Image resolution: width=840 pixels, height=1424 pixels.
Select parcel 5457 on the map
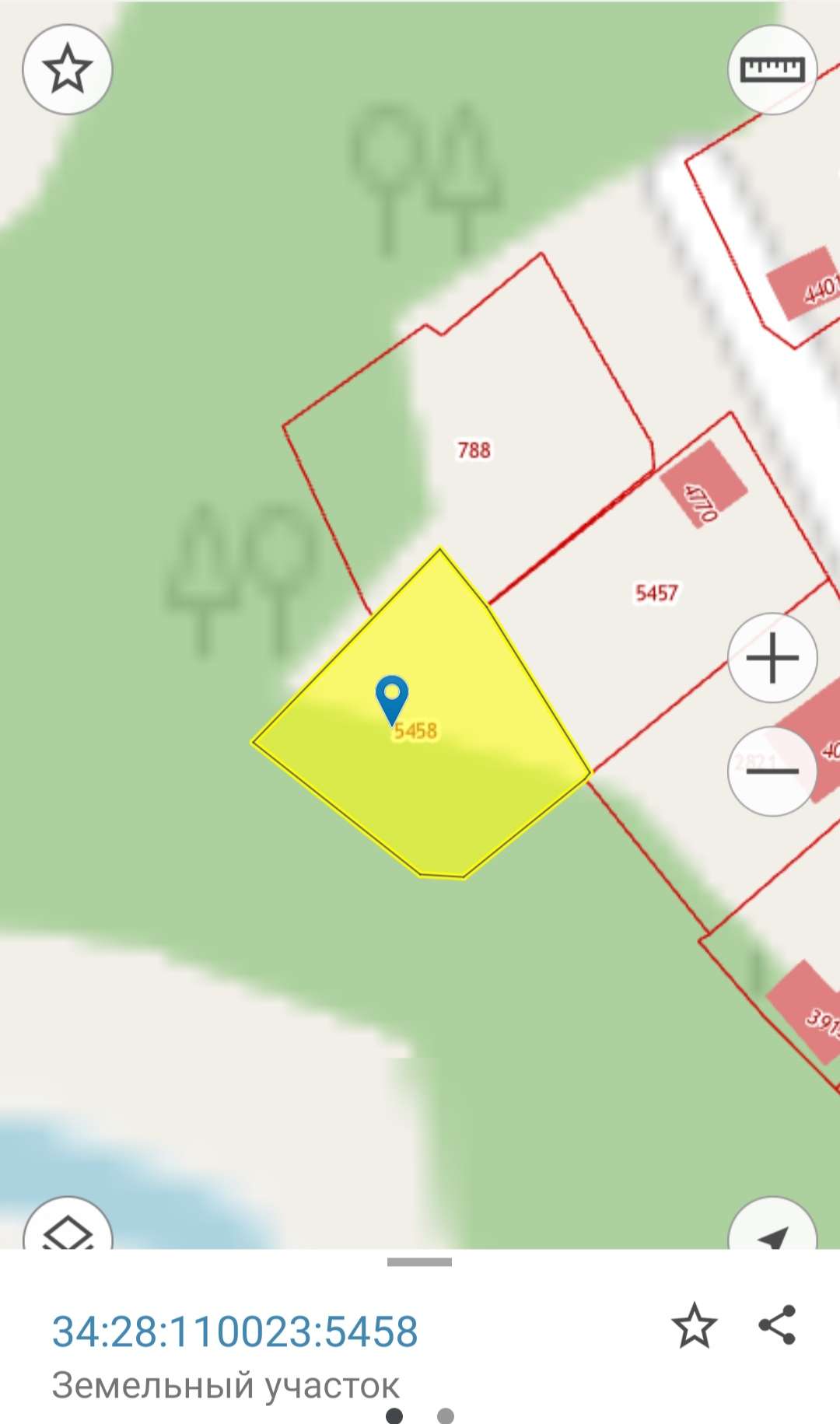pos(656,593)
